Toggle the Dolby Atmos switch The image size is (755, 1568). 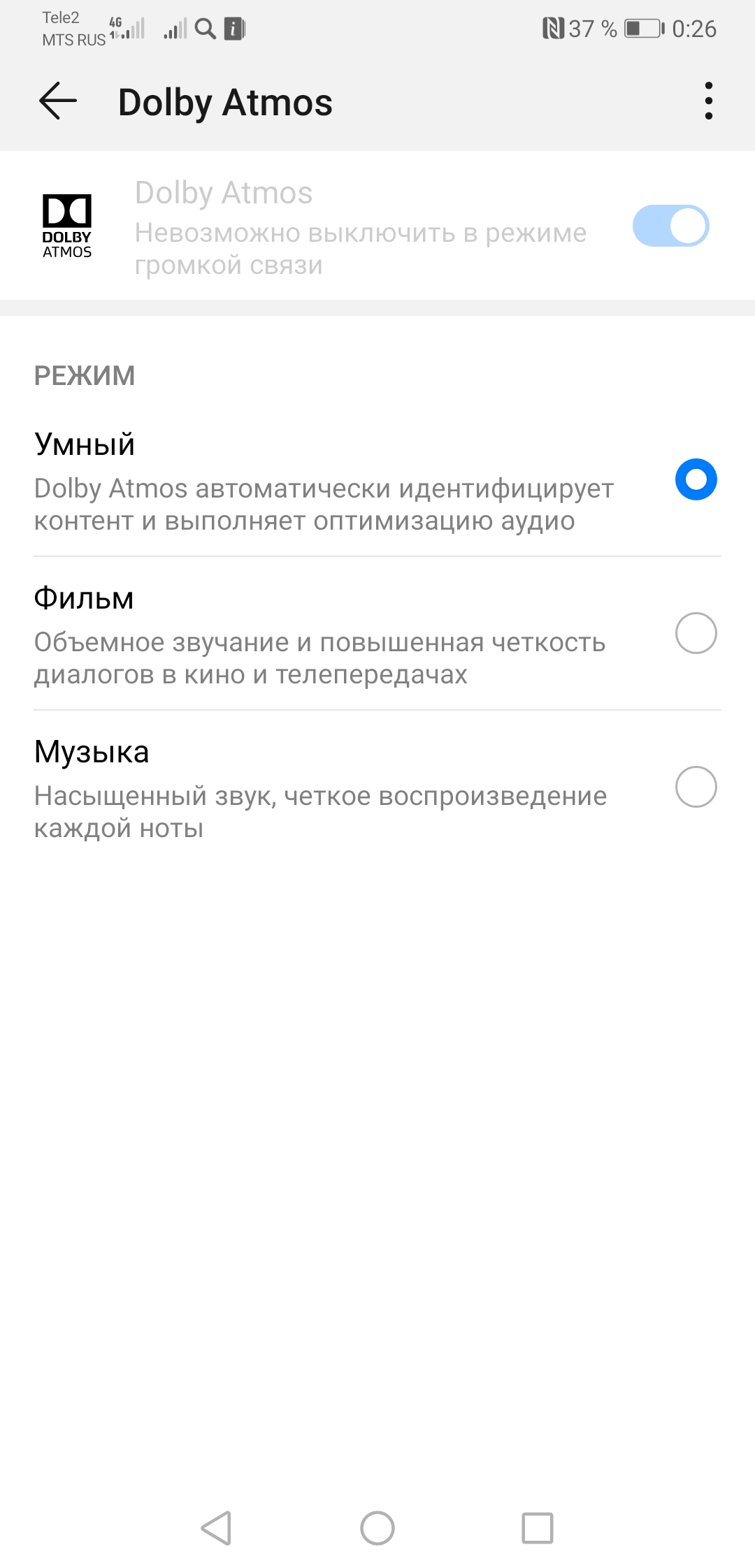tap(670, 226)
